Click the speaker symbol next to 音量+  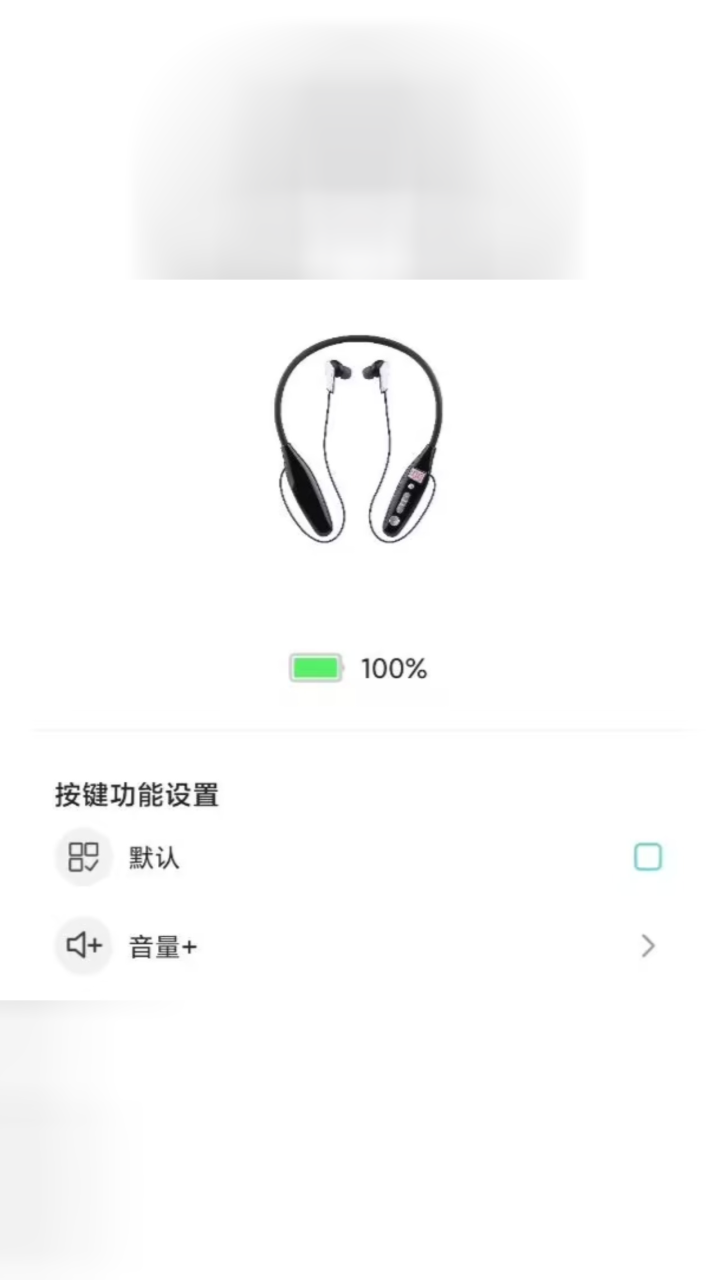[83, 945]
